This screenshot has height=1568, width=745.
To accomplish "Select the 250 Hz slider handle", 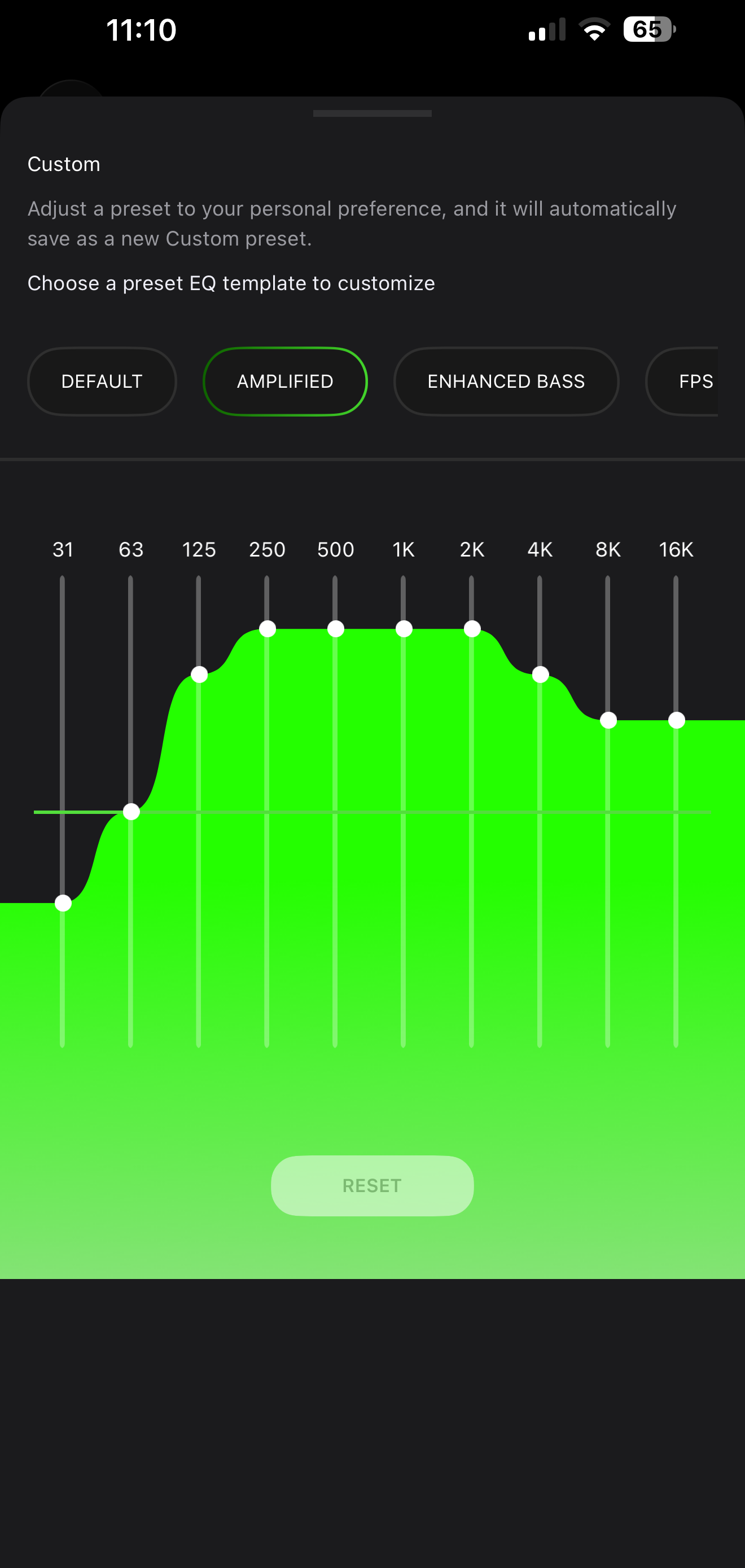I will point(268,629).
